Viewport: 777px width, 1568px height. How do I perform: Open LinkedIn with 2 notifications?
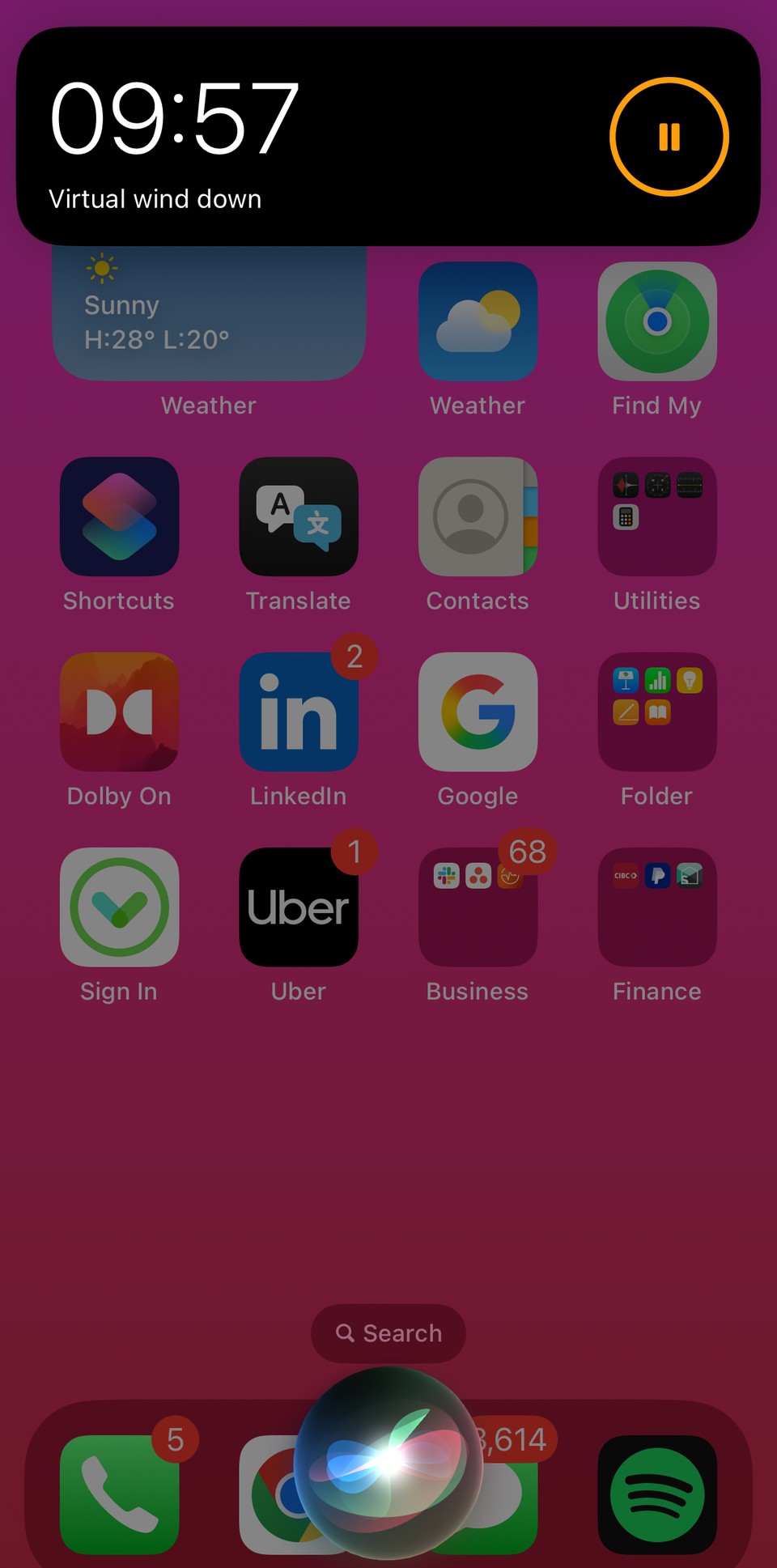click(298, 712)
